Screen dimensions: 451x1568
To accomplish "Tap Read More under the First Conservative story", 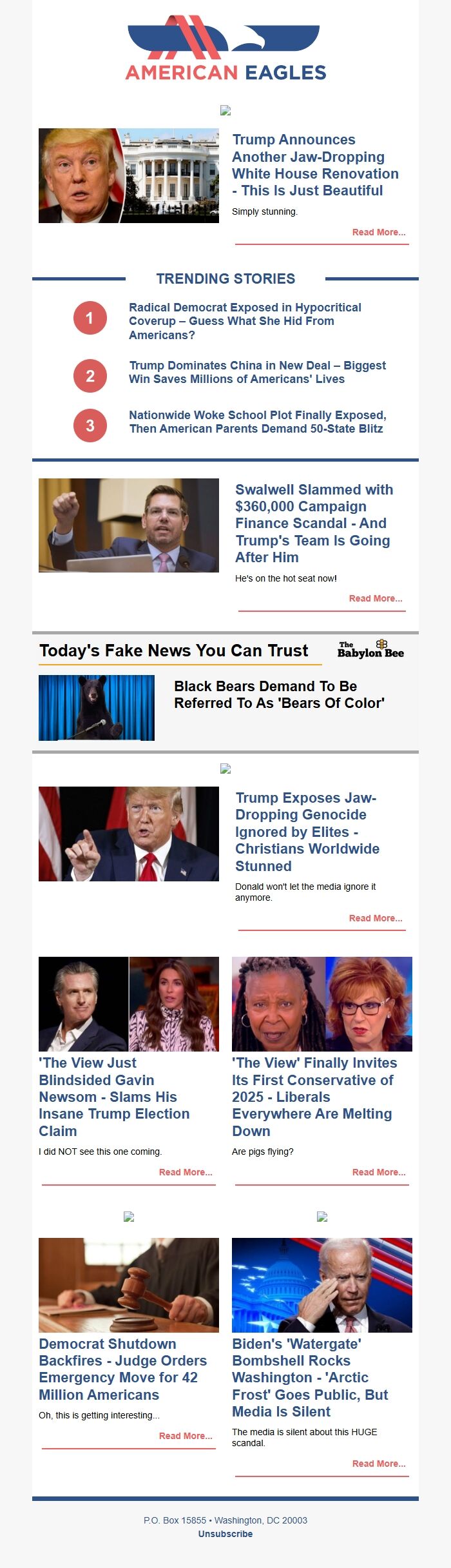I will [x=378, y=1173].
